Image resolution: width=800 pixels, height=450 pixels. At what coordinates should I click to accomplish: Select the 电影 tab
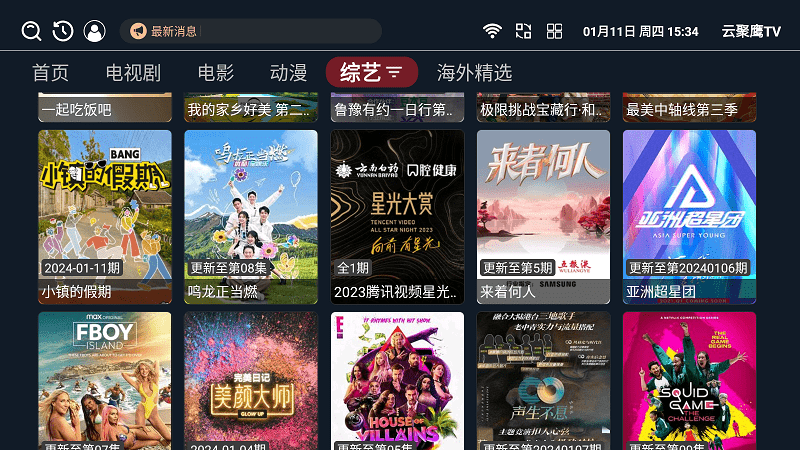tap(216, 73)
